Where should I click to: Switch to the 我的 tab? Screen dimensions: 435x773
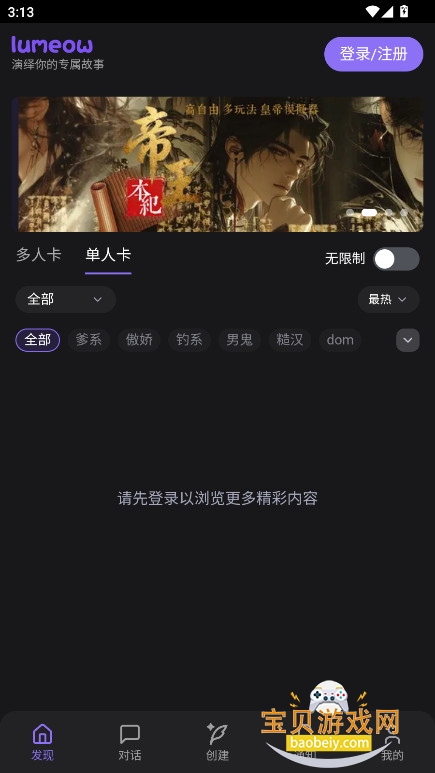pyautogui.click(x=393, y=742)
